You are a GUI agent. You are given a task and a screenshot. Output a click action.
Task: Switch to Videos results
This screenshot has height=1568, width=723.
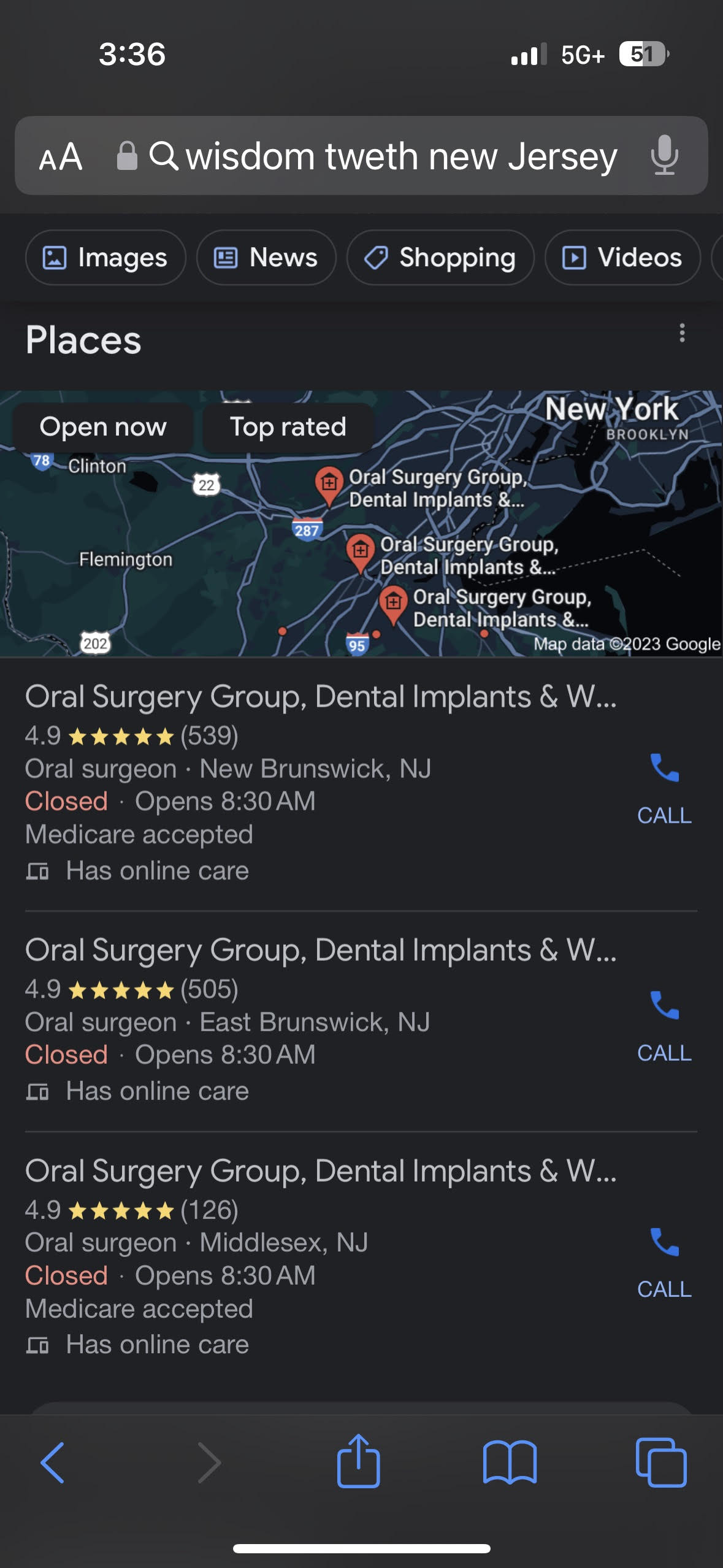coord(622,258)
